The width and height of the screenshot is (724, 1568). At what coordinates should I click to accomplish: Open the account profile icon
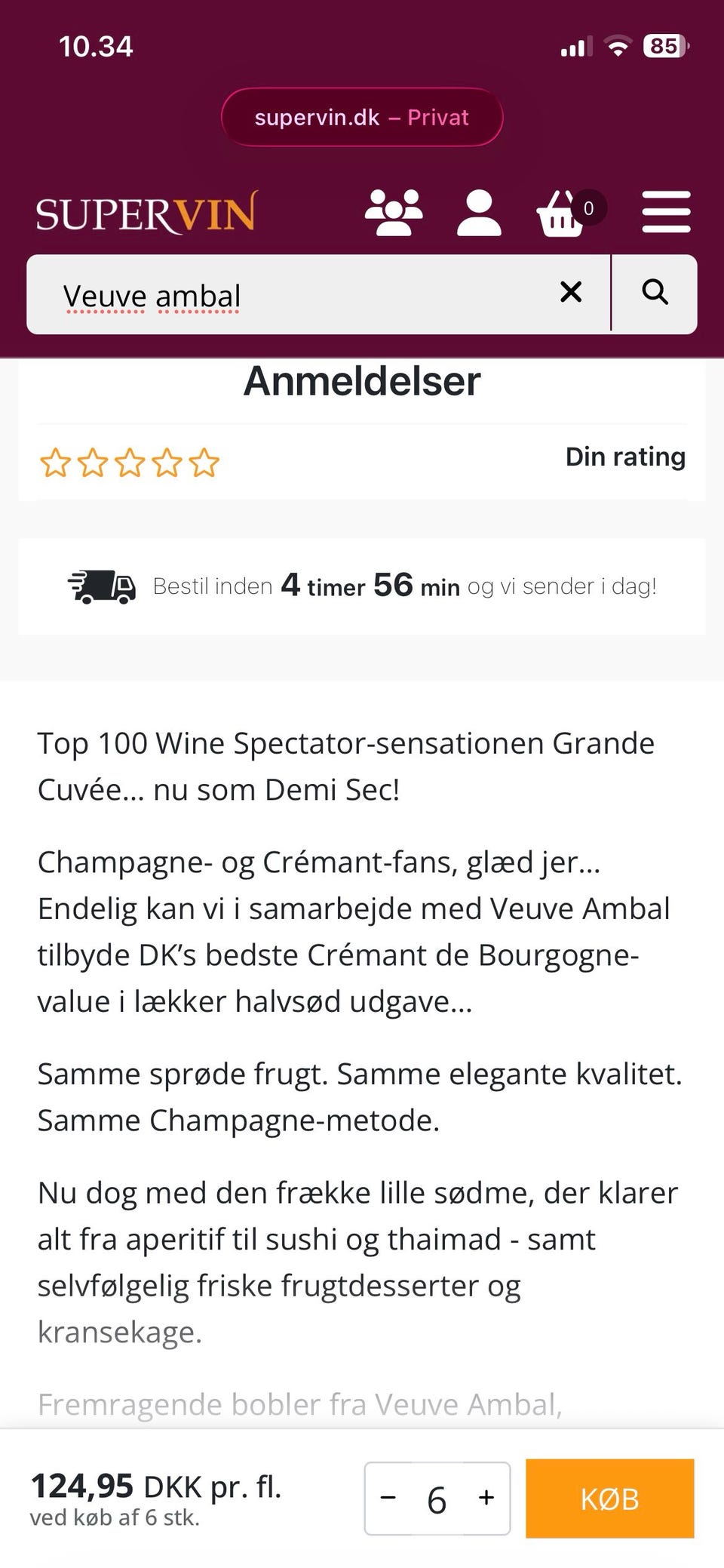(x=479, y=212)
